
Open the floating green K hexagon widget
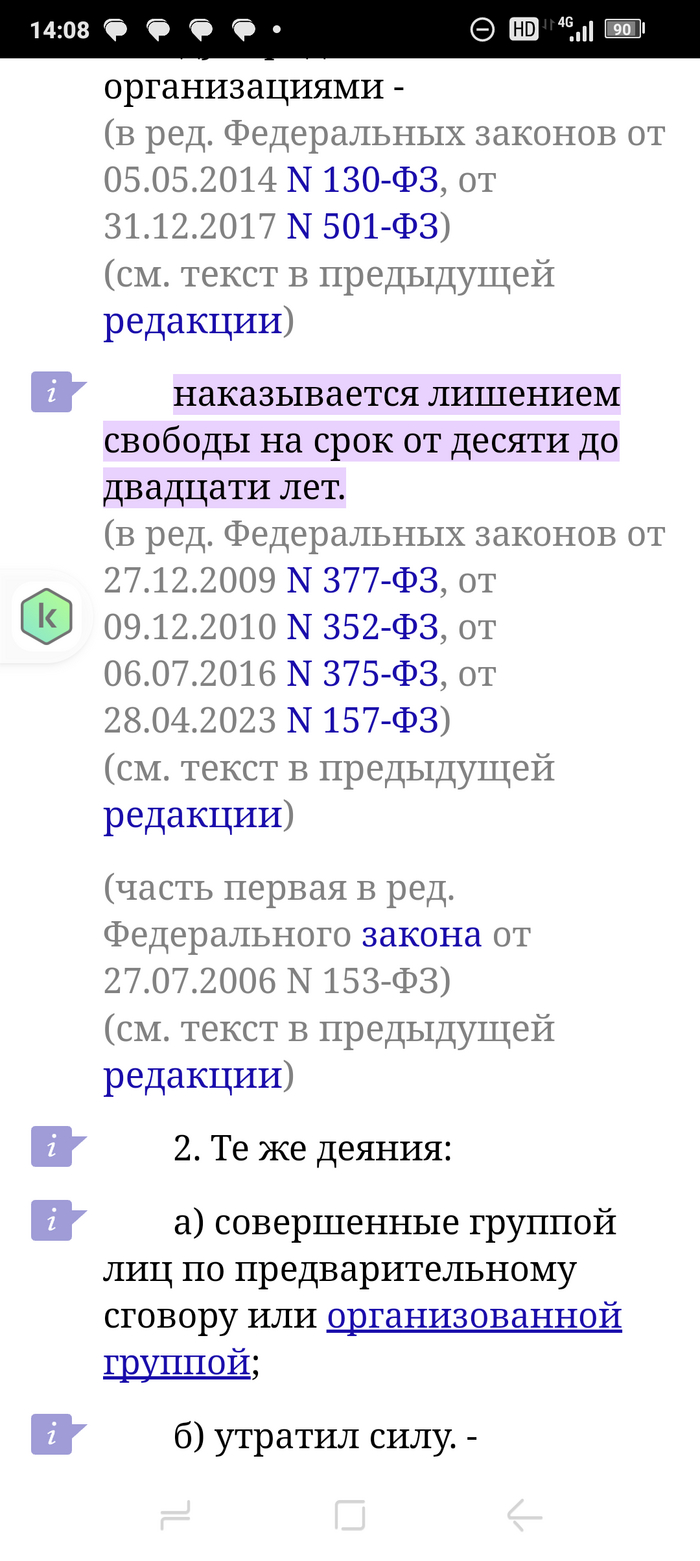point(46,616)
